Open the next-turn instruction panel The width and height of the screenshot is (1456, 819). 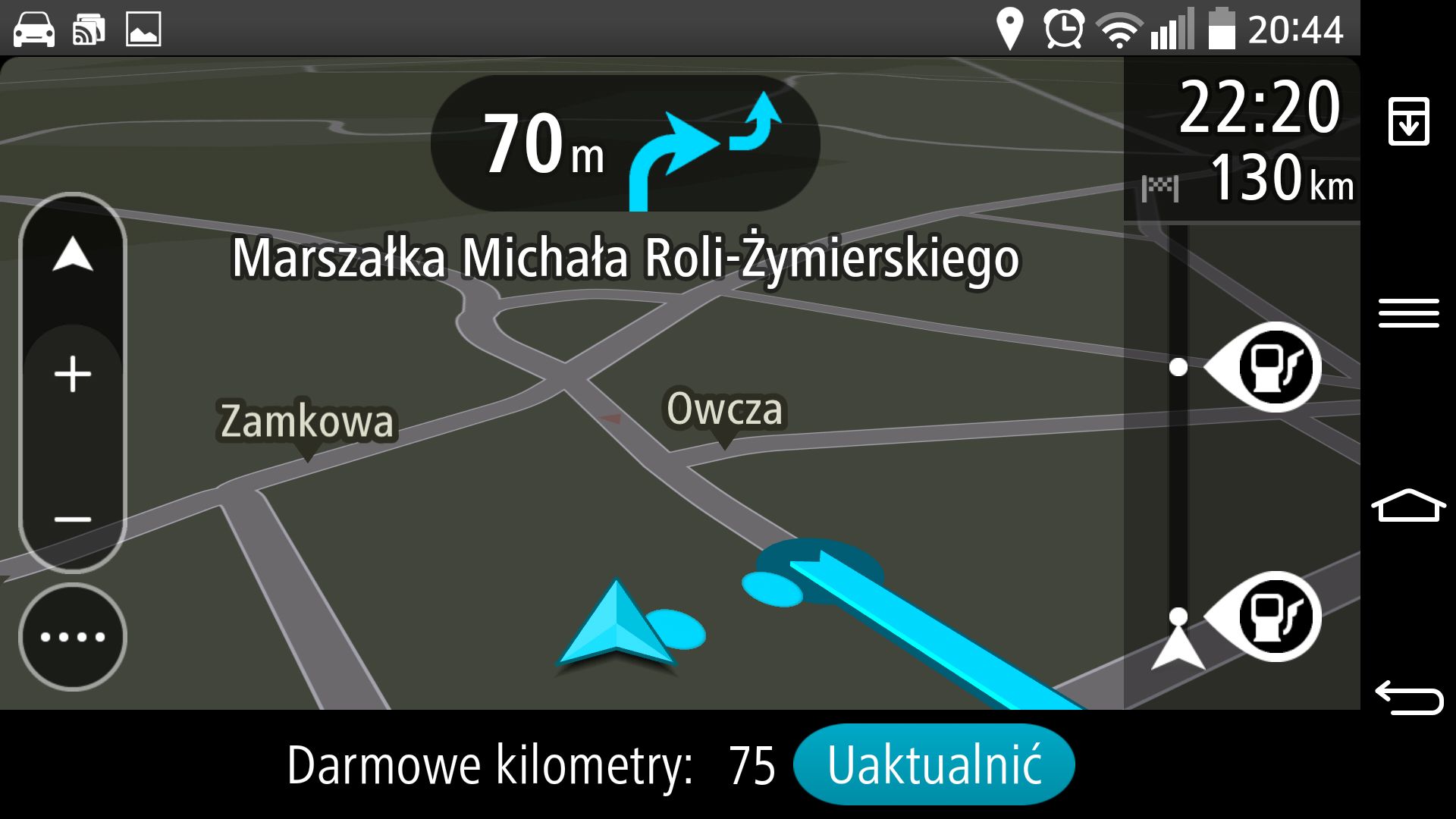[x=626, y=143]
